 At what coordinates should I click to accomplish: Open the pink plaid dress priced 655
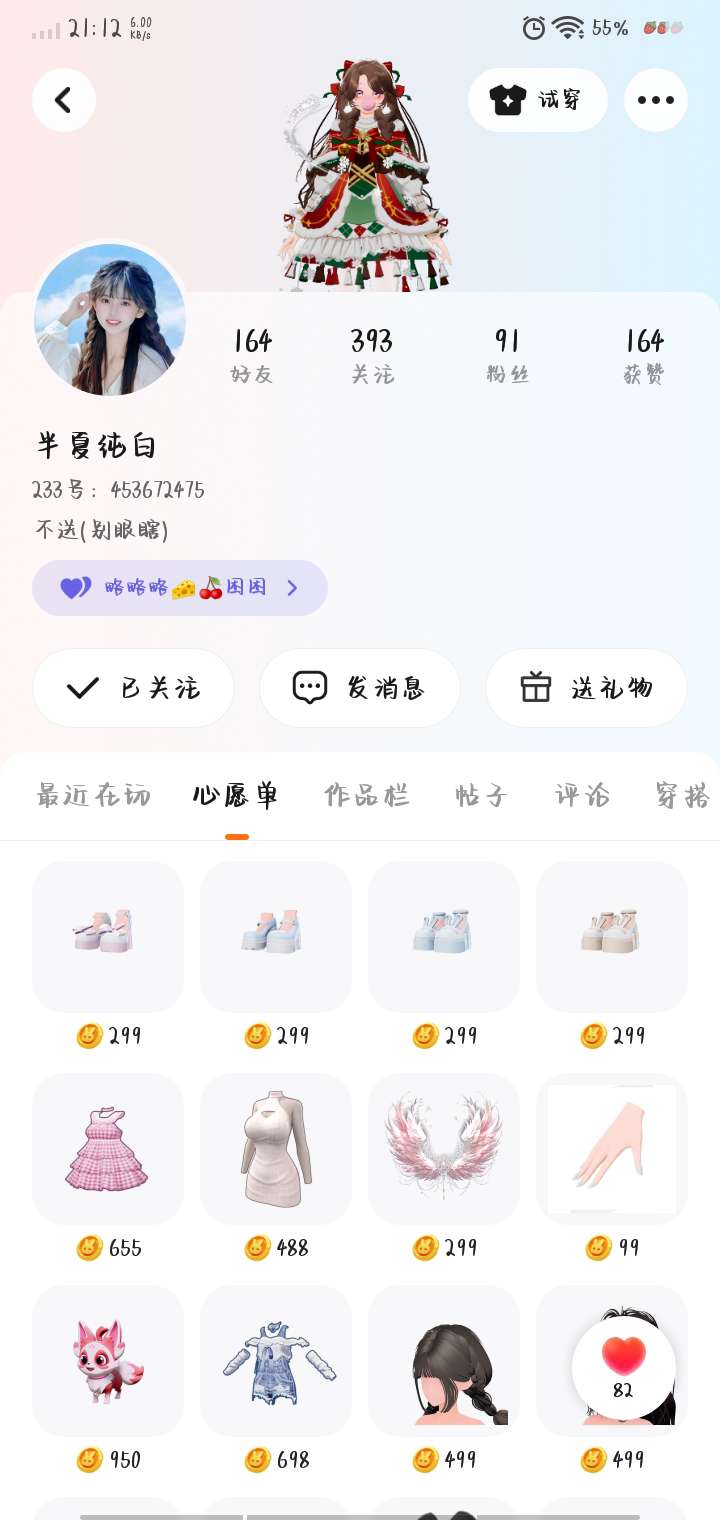pos(108,1149)
